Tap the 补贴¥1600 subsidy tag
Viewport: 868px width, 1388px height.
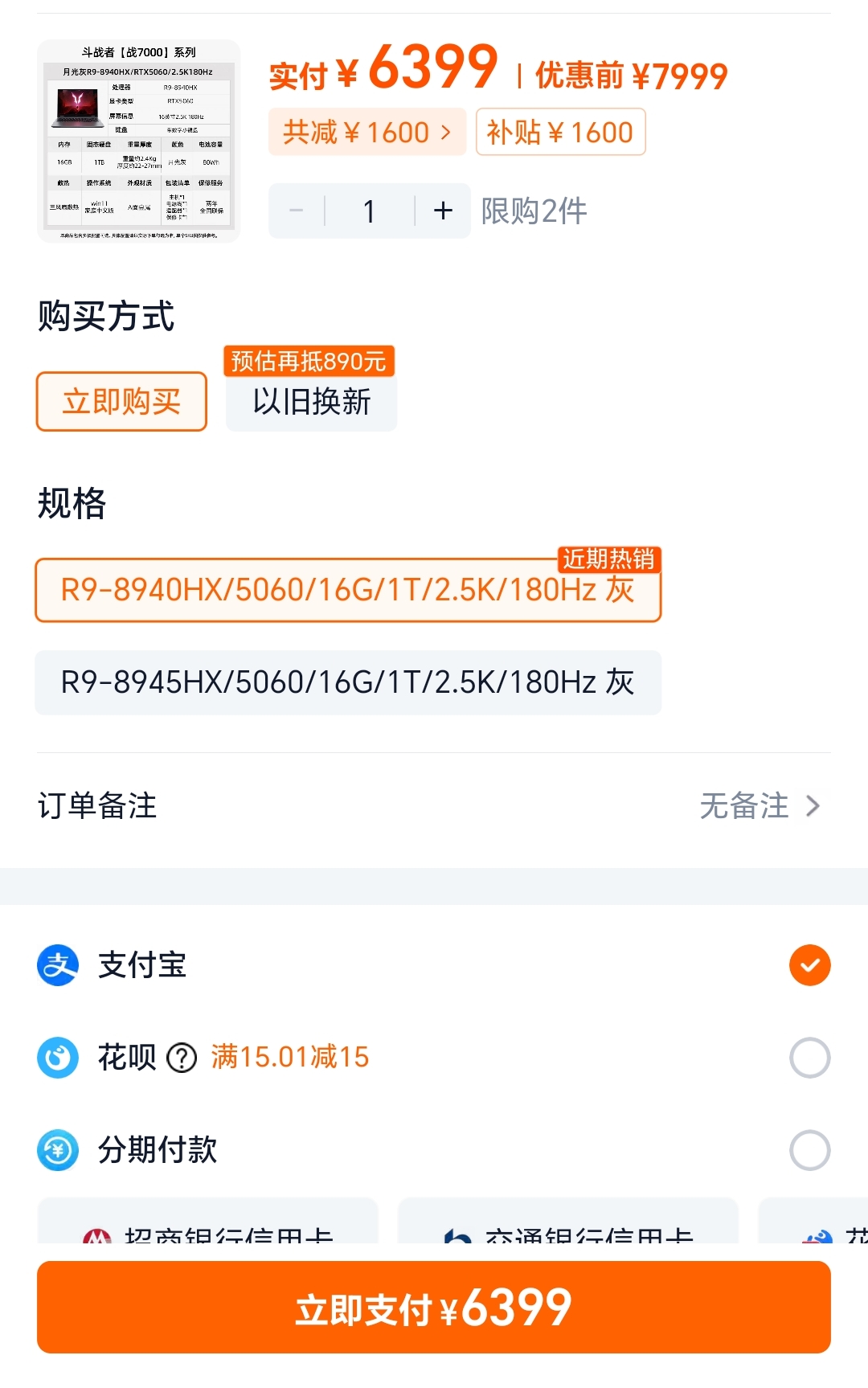(560, 132)
